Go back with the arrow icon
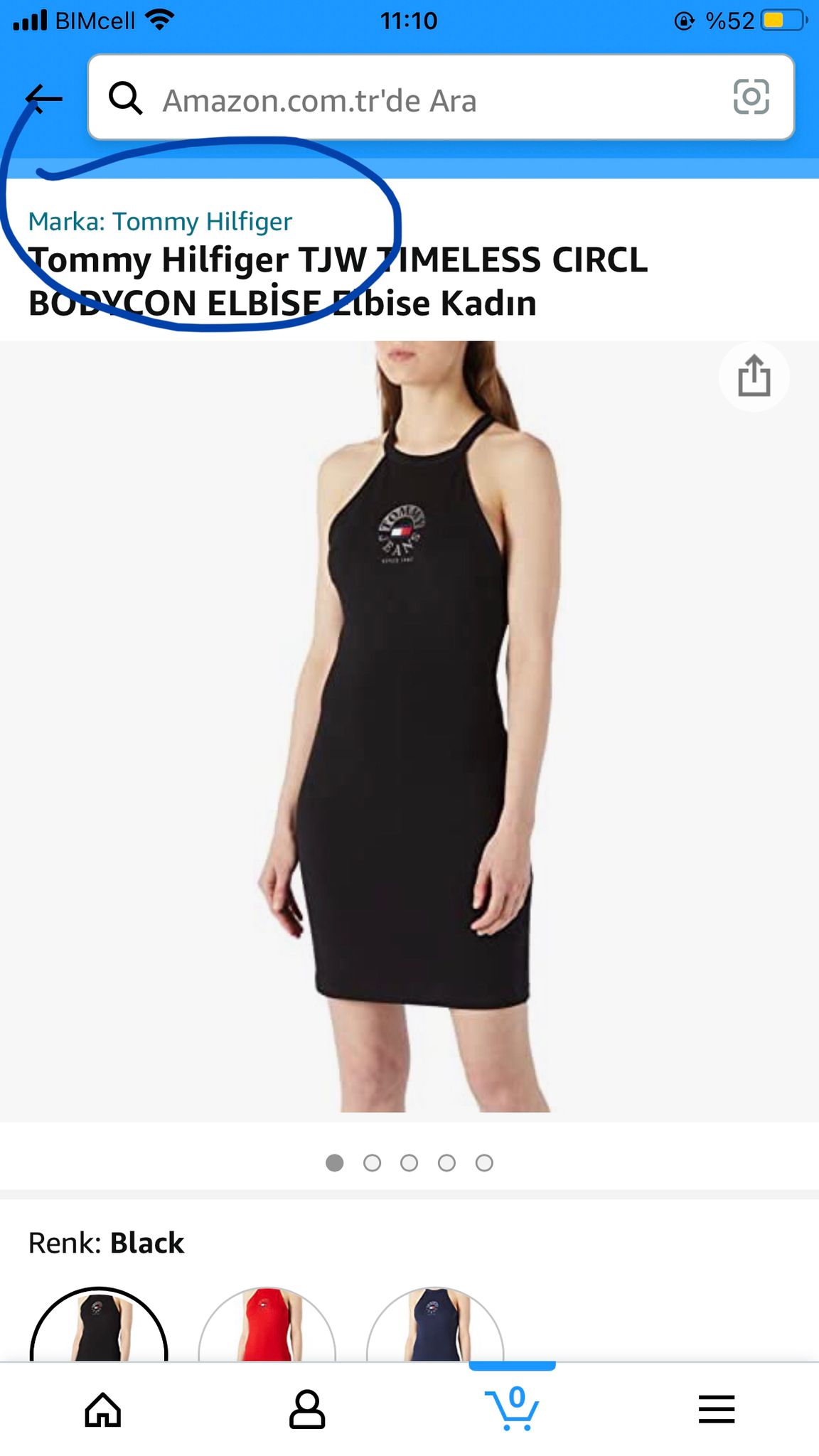This screenshot has width=819, height=1456. (44, 99)
